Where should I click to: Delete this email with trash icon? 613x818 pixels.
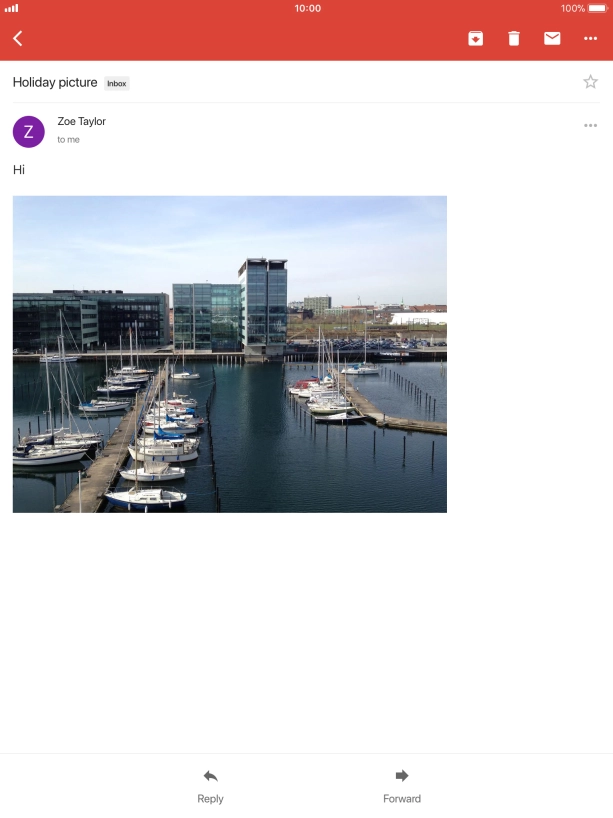(514, 38)
